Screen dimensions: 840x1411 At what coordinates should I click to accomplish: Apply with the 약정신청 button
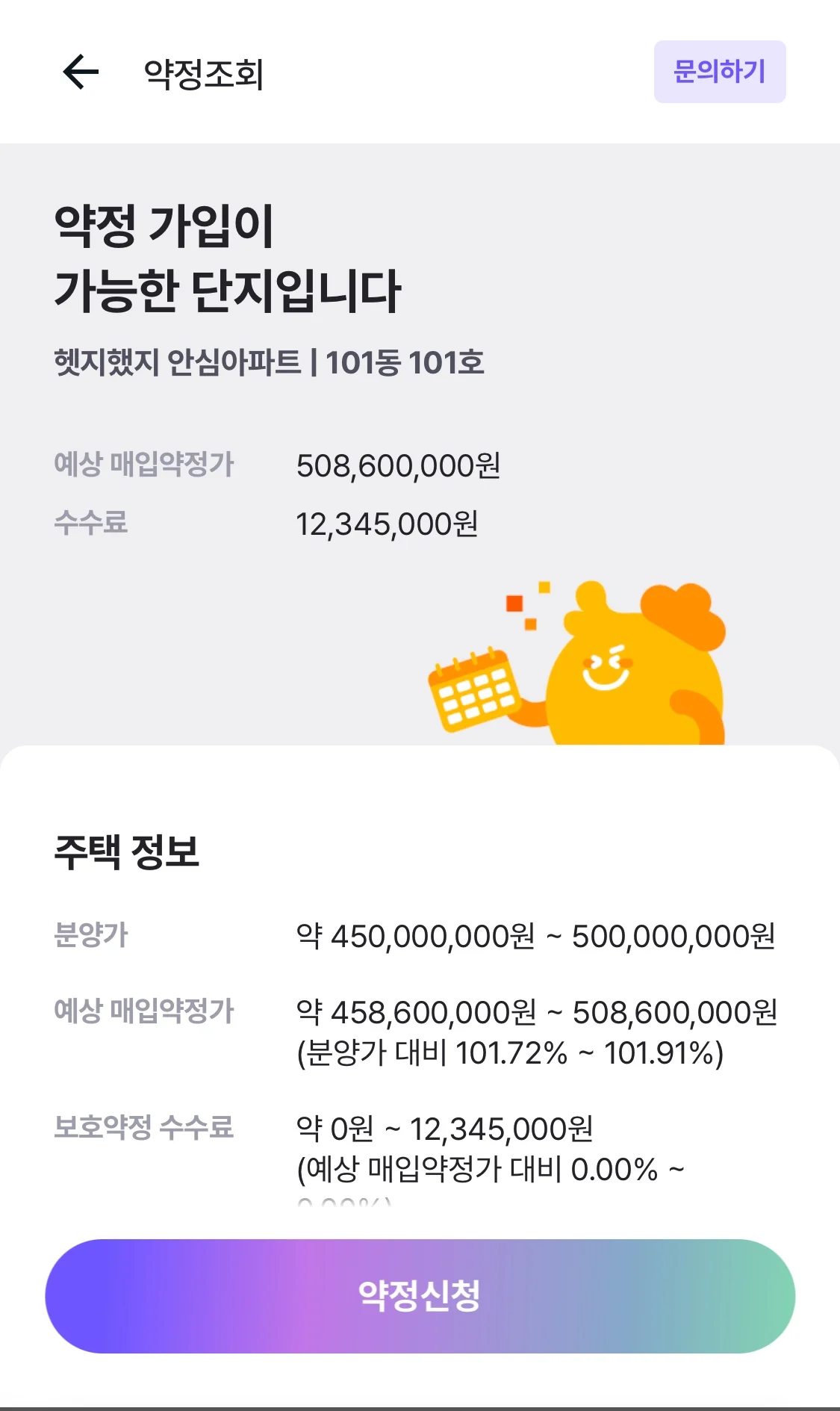tap(420, 1295)
